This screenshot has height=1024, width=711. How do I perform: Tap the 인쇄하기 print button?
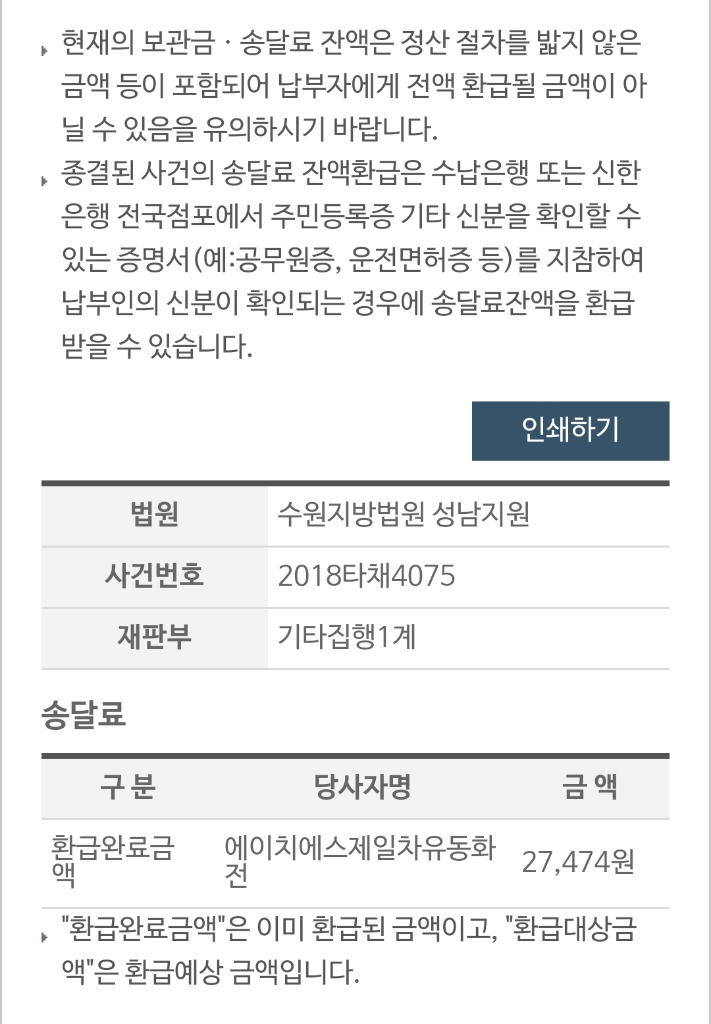[570, 431]
